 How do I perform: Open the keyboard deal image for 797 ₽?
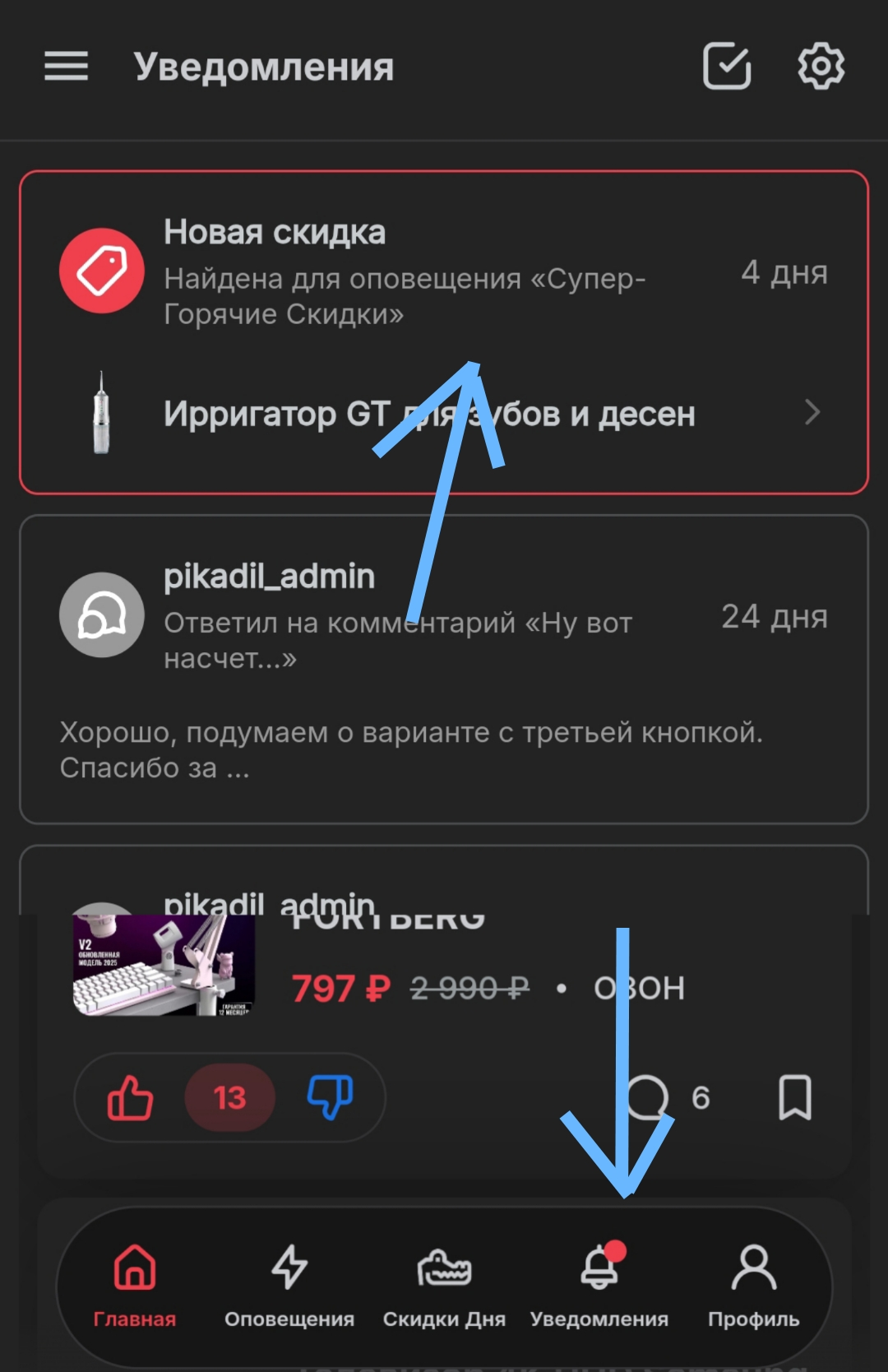pyautogui.click(x=164, y=964)
